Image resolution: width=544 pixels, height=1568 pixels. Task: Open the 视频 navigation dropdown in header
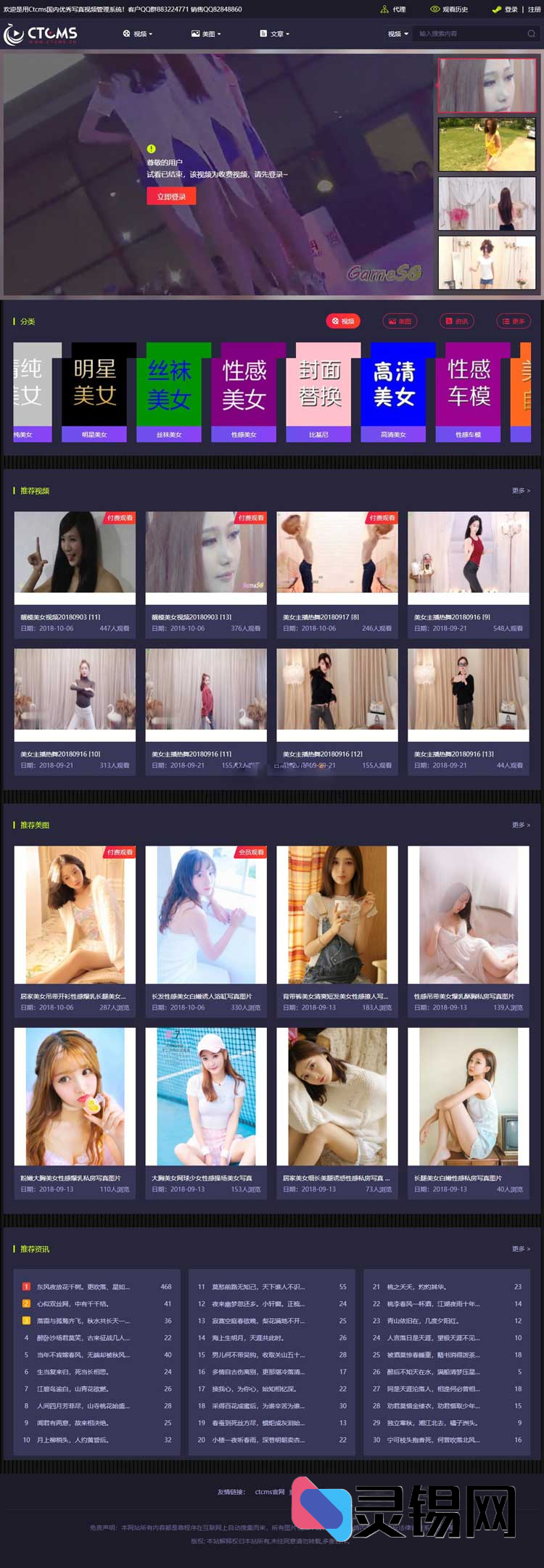click(x=138, y=34)
